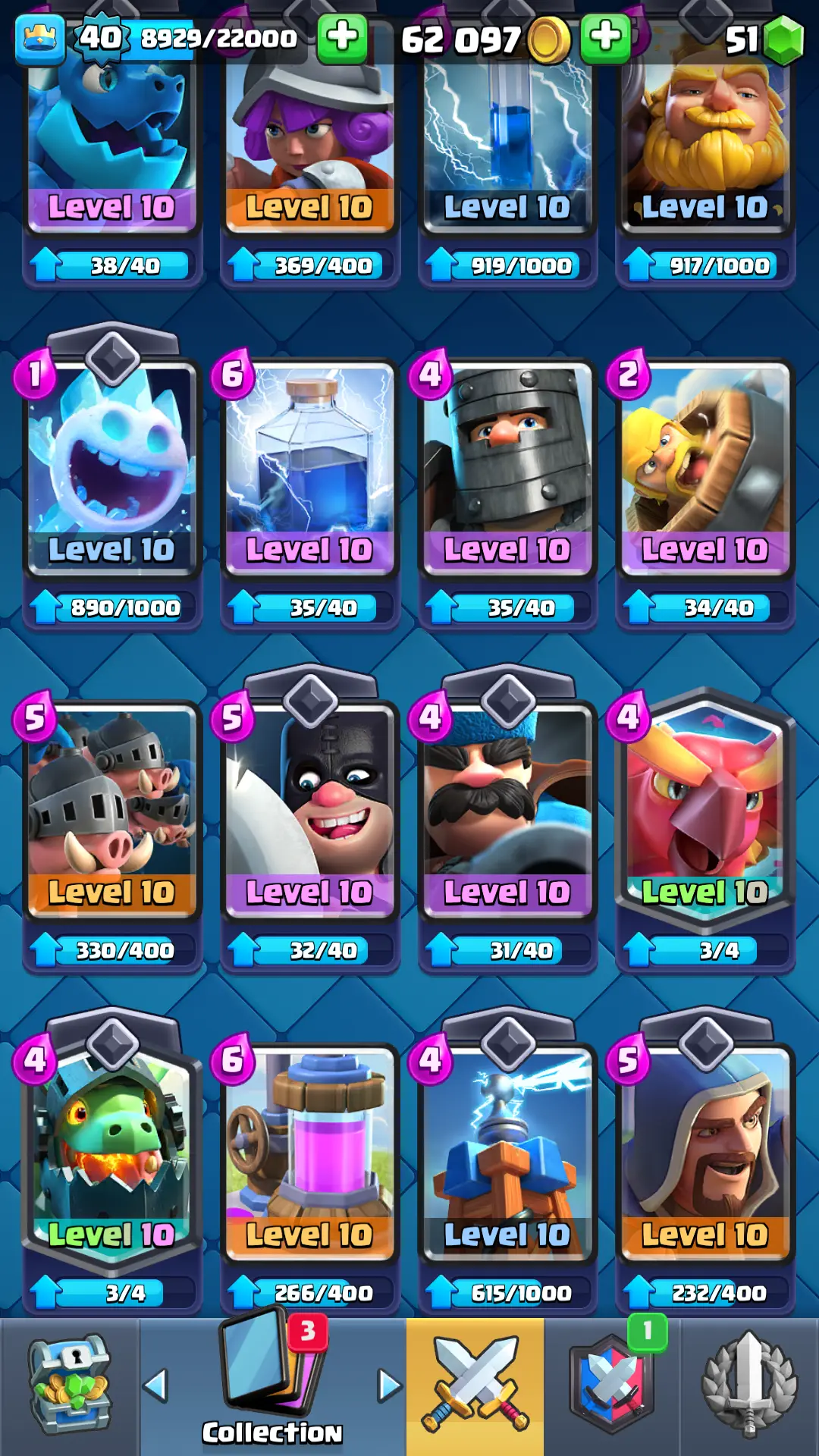Open the clan shield tab
Viewport: 819px width, 1456px height.
612,1386
